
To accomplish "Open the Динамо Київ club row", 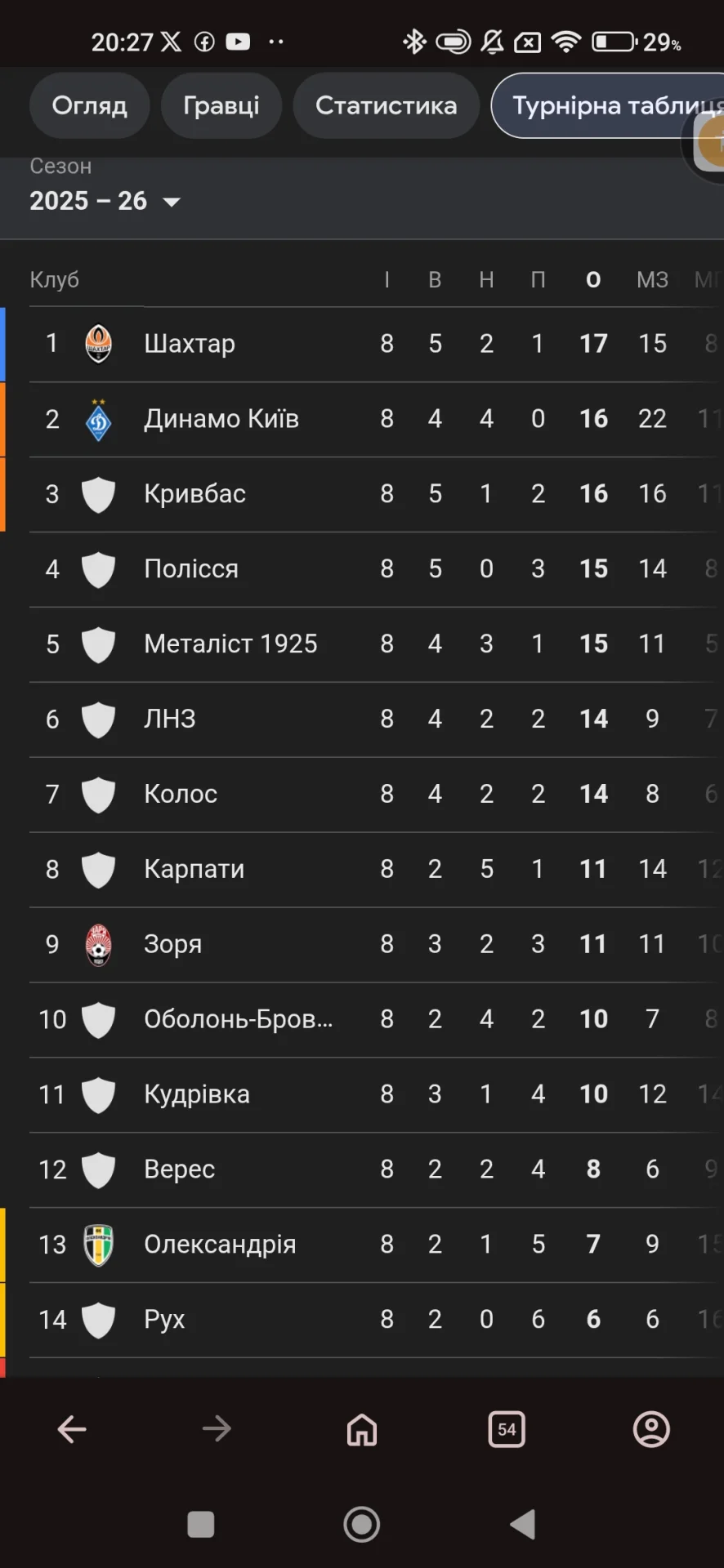I will tap(221, 419).
